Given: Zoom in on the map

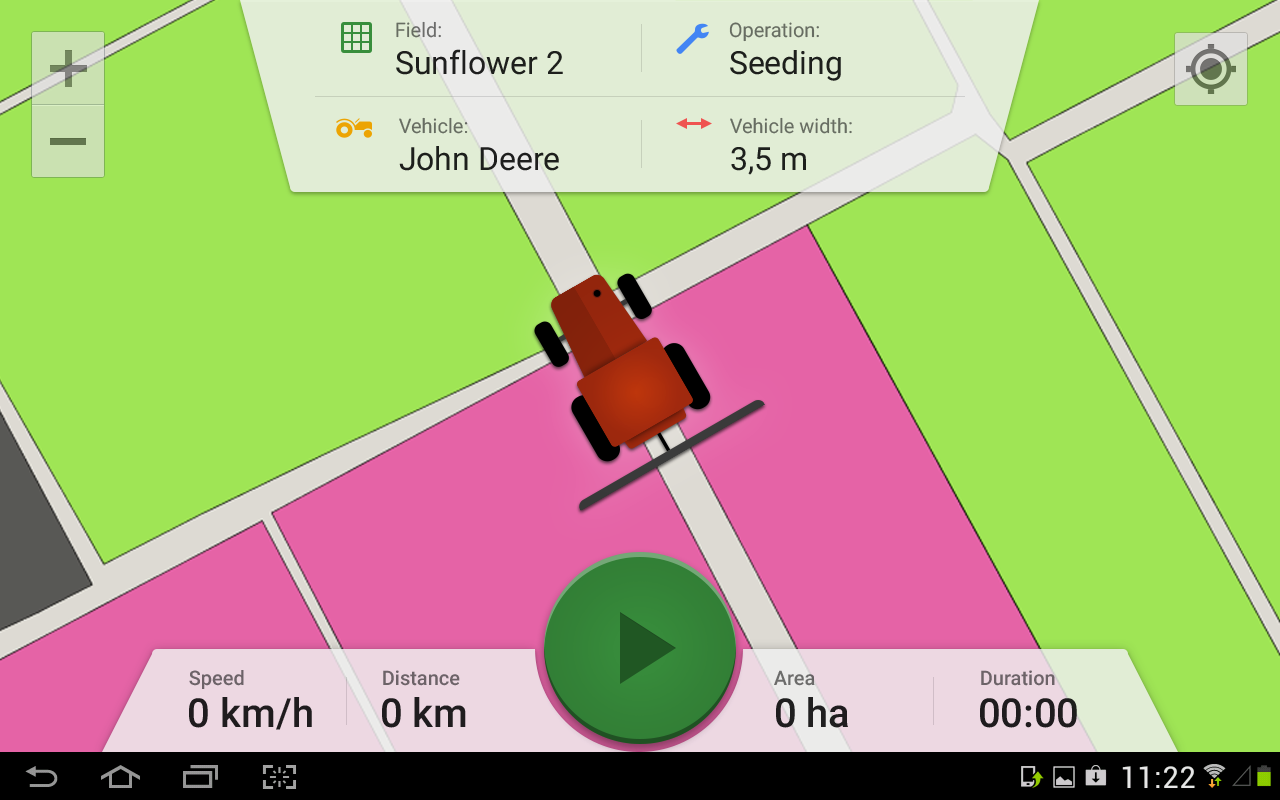Looking at the screenshot, I should click(68, 69).
